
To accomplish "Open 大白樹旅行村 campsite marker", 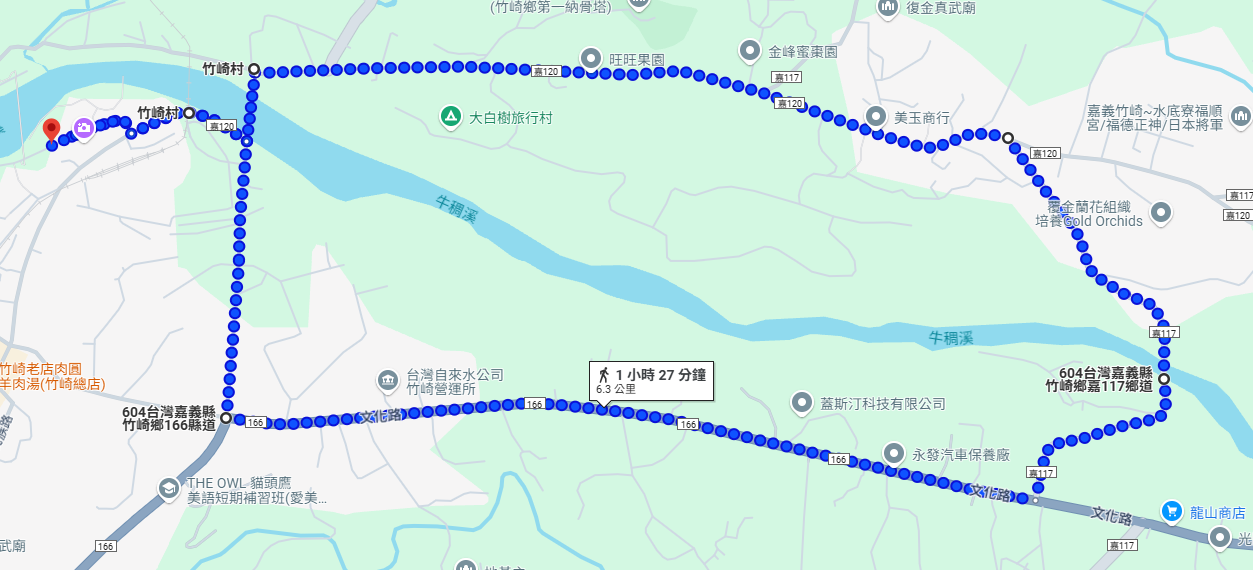I will (x=451, y=117).
